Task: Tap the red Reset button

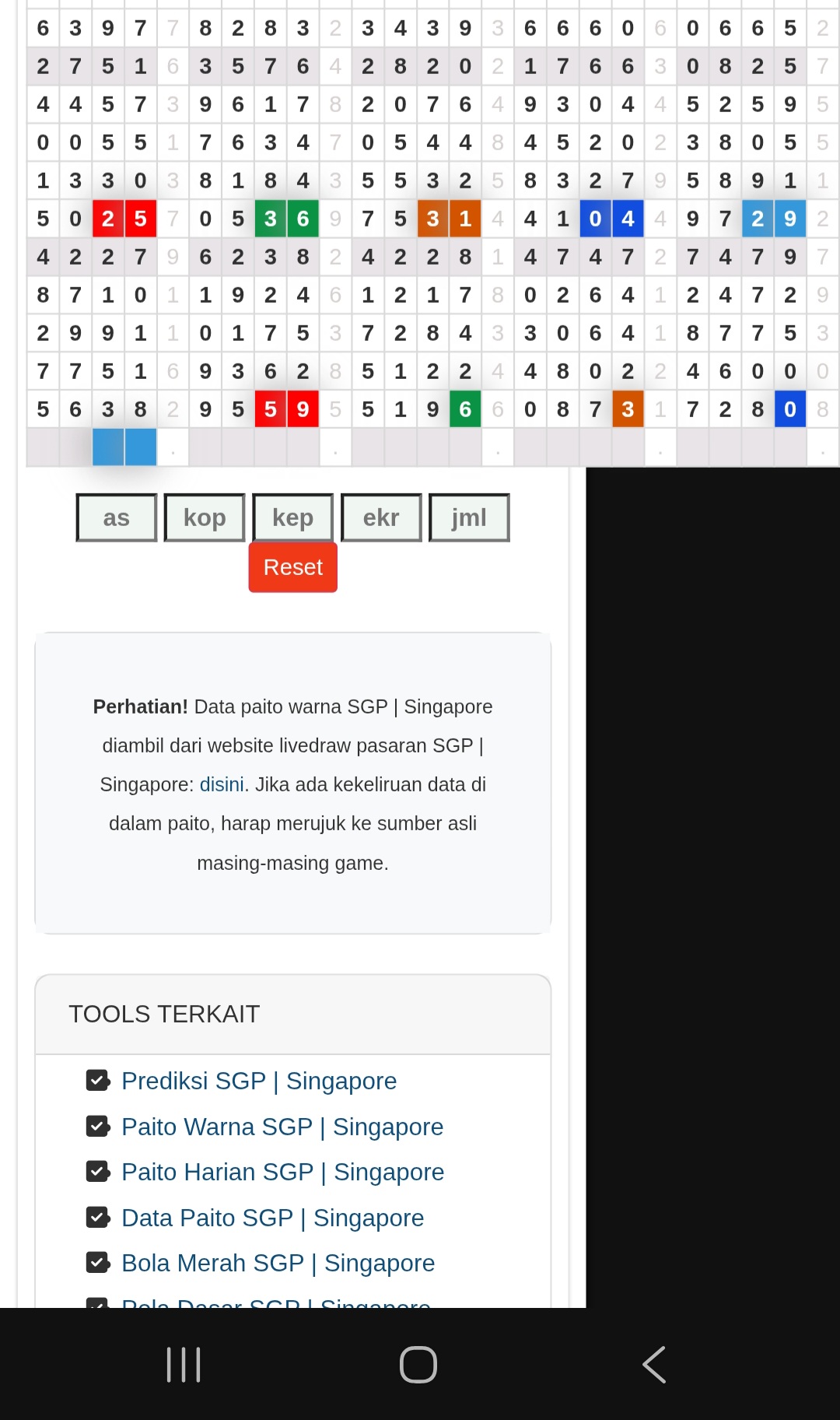Action: click(x=293, y=567)
